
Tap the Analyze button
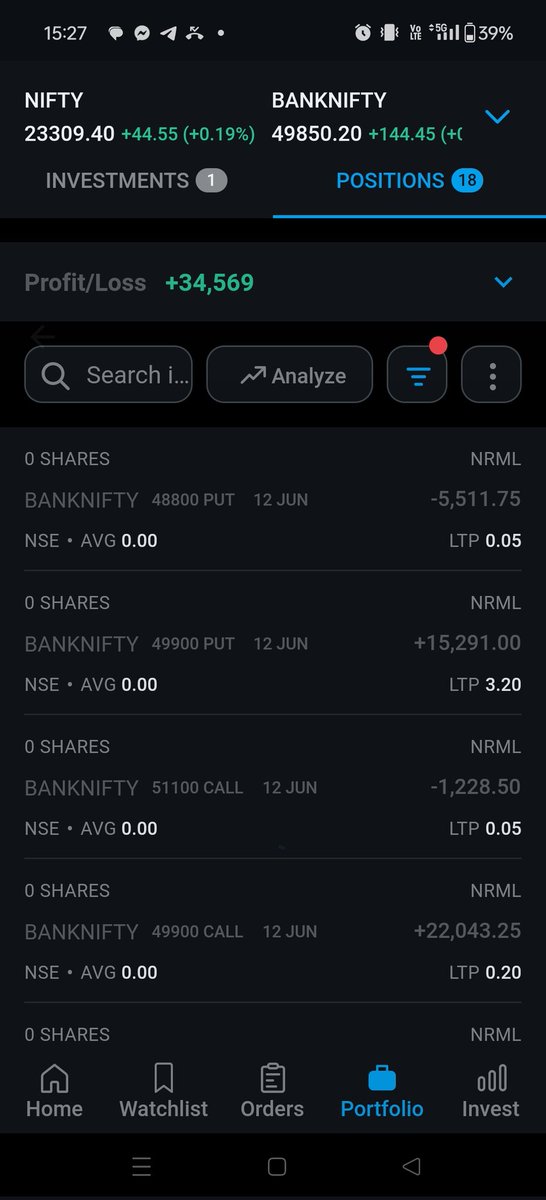coord(289,375)
